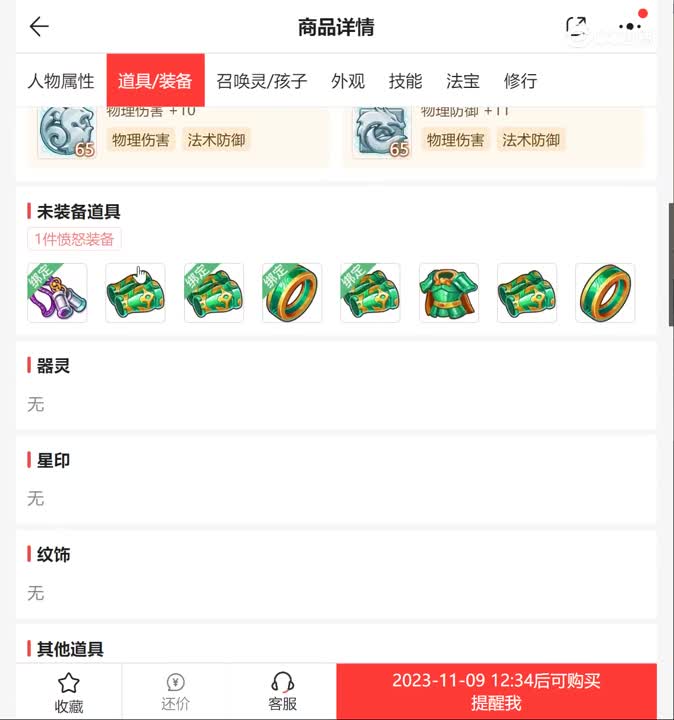Open the 法宝 tab

point(463,81)
